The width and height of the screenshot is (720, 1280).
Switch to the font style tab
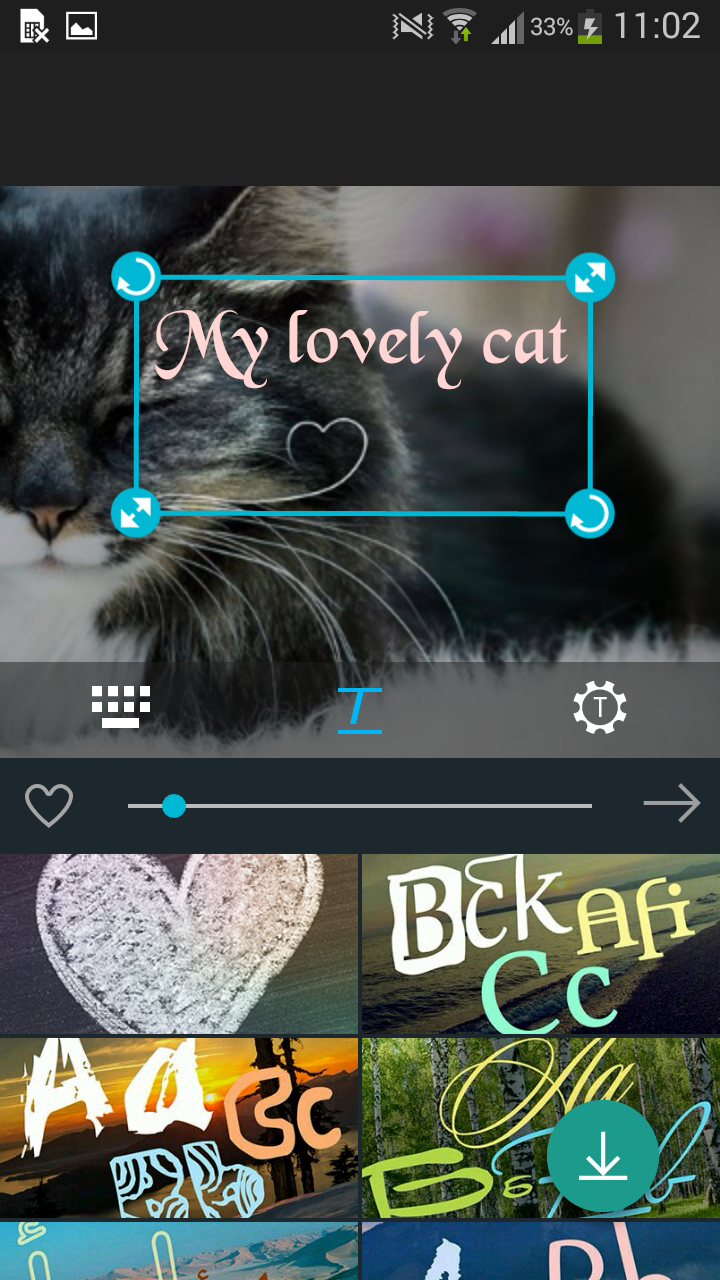[x=359, y=709]
